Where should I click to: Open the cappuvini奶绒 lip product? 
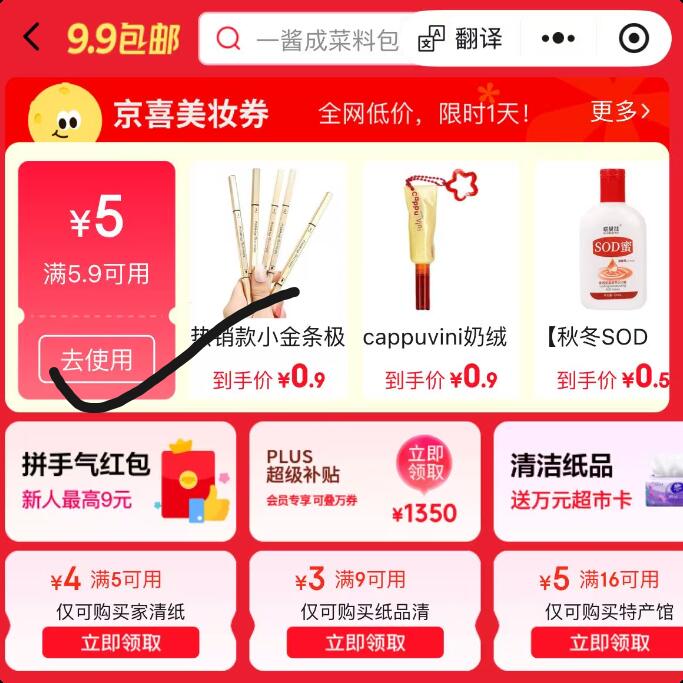[440, 280]
